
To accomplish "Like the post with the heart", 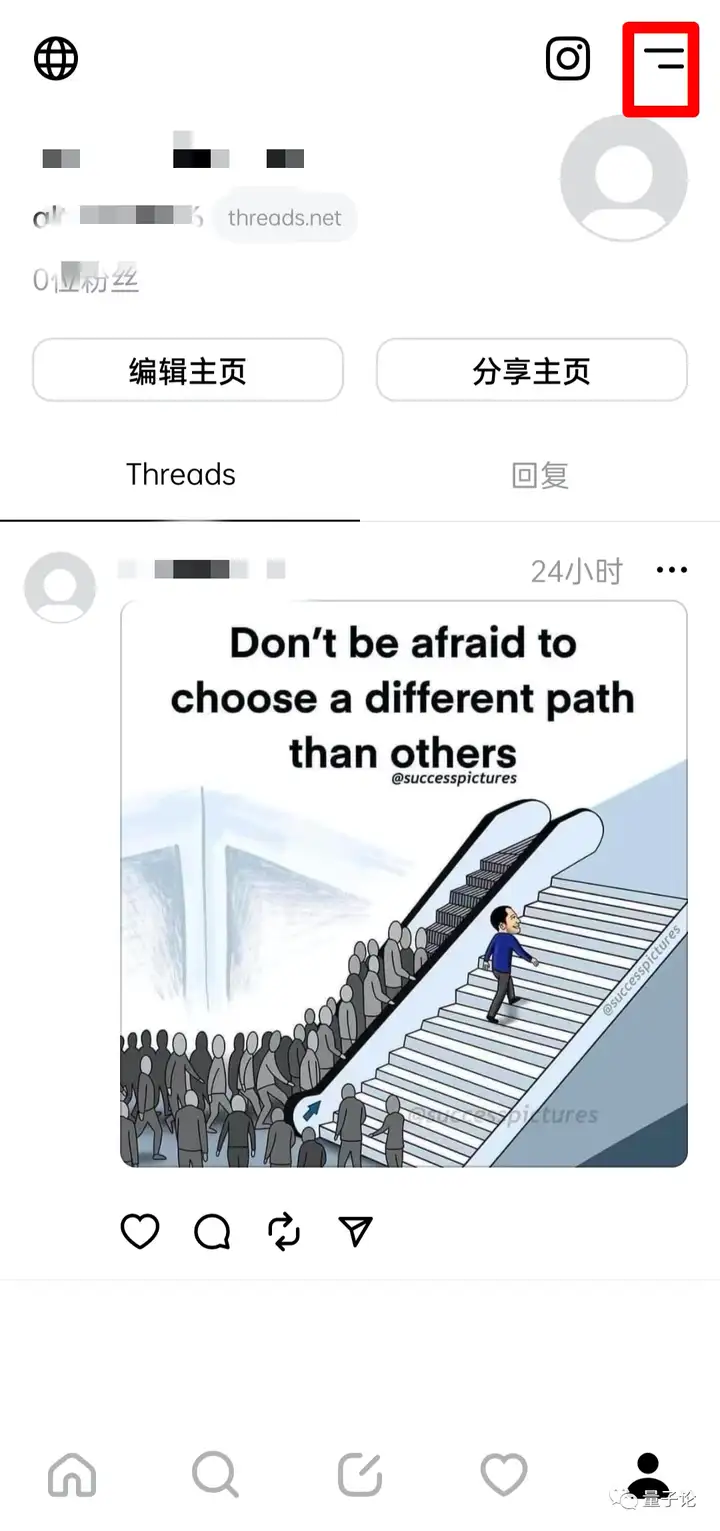I will click(140, 1231).
